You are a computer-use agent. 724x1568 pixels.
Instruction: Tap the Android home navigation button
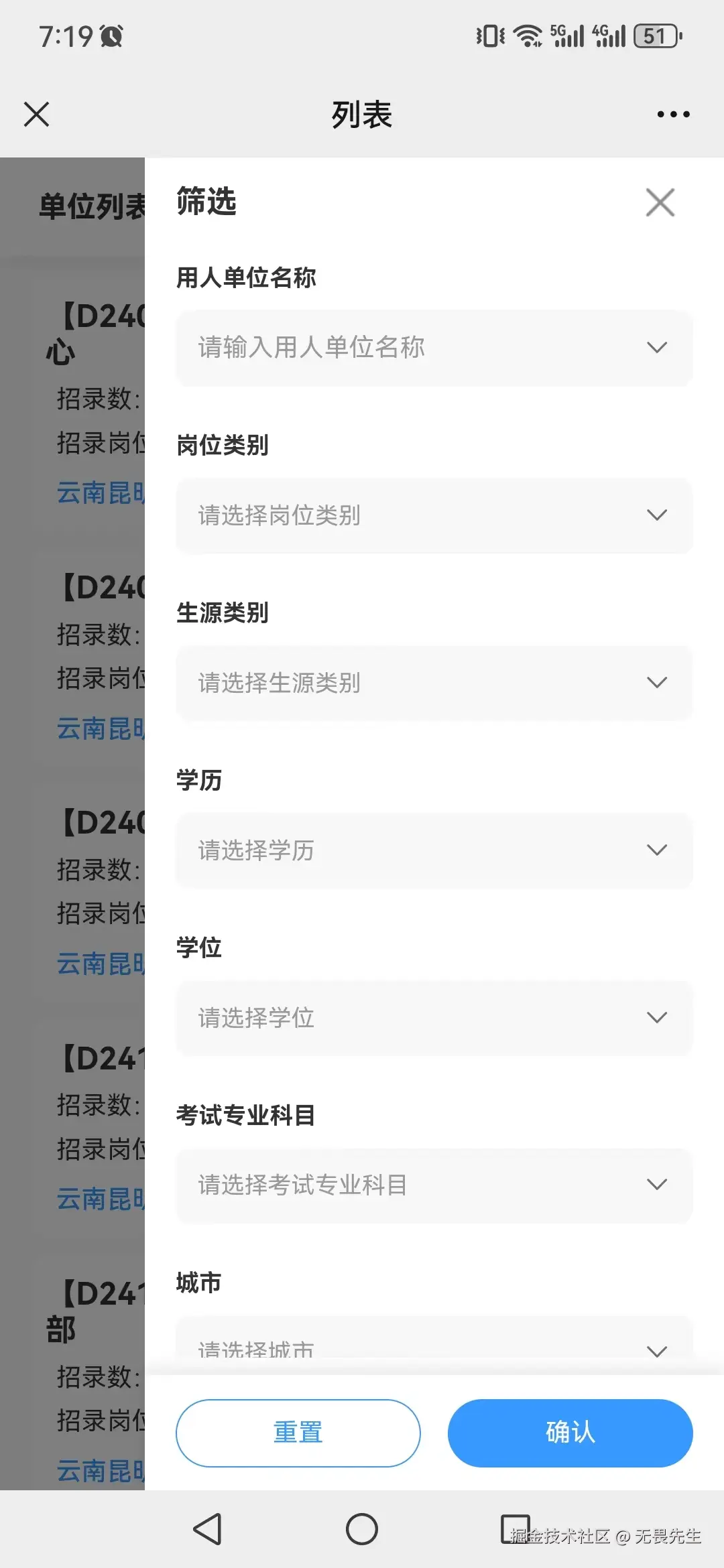362,1530
